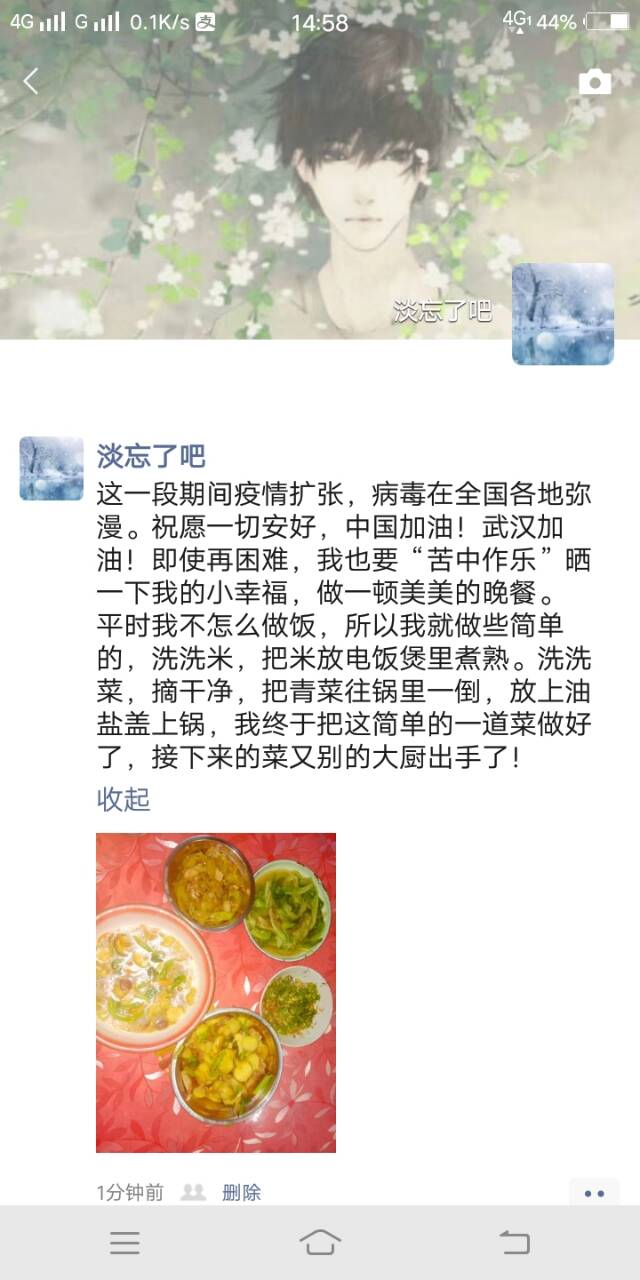Go back using the top-left arrow
The width and height of the screenshot is (640, 1280).
(x=31, y=81)
